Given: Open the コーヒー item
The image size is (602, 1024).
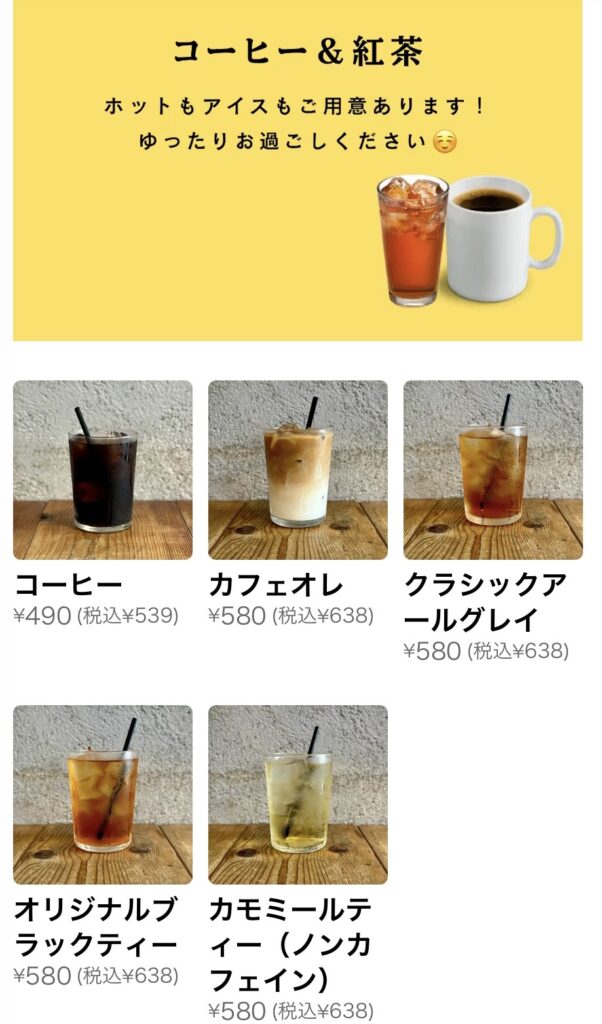Looking at the screenshot, I should (102, 470).
